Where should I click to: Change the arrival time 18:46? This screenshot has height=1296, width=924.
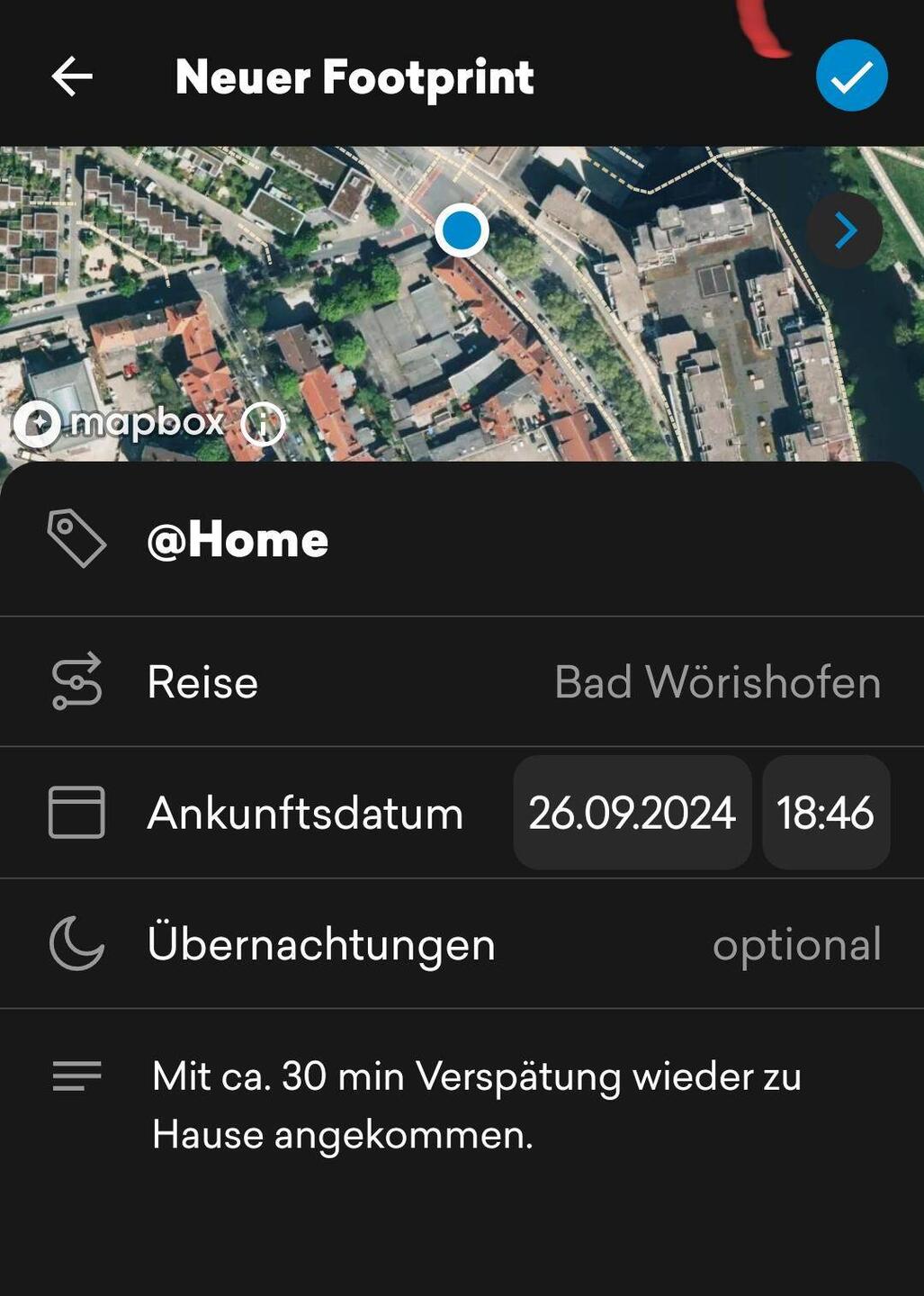click(825, 813)
